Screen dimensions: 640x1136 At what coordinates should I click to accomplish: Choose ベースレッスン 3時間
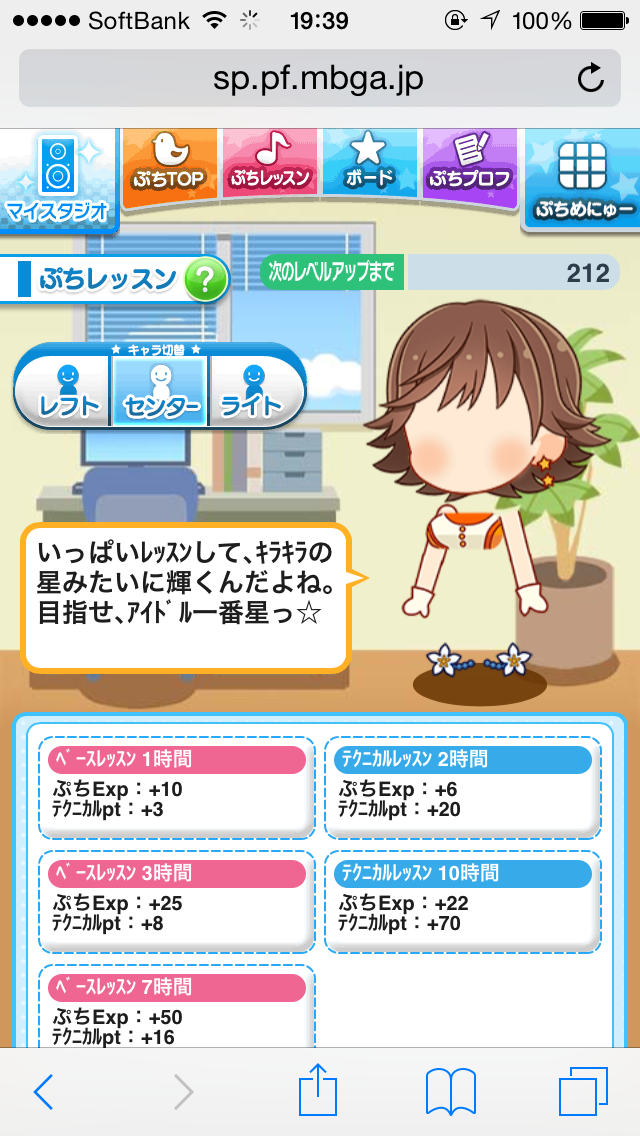[x=177, y=901]
